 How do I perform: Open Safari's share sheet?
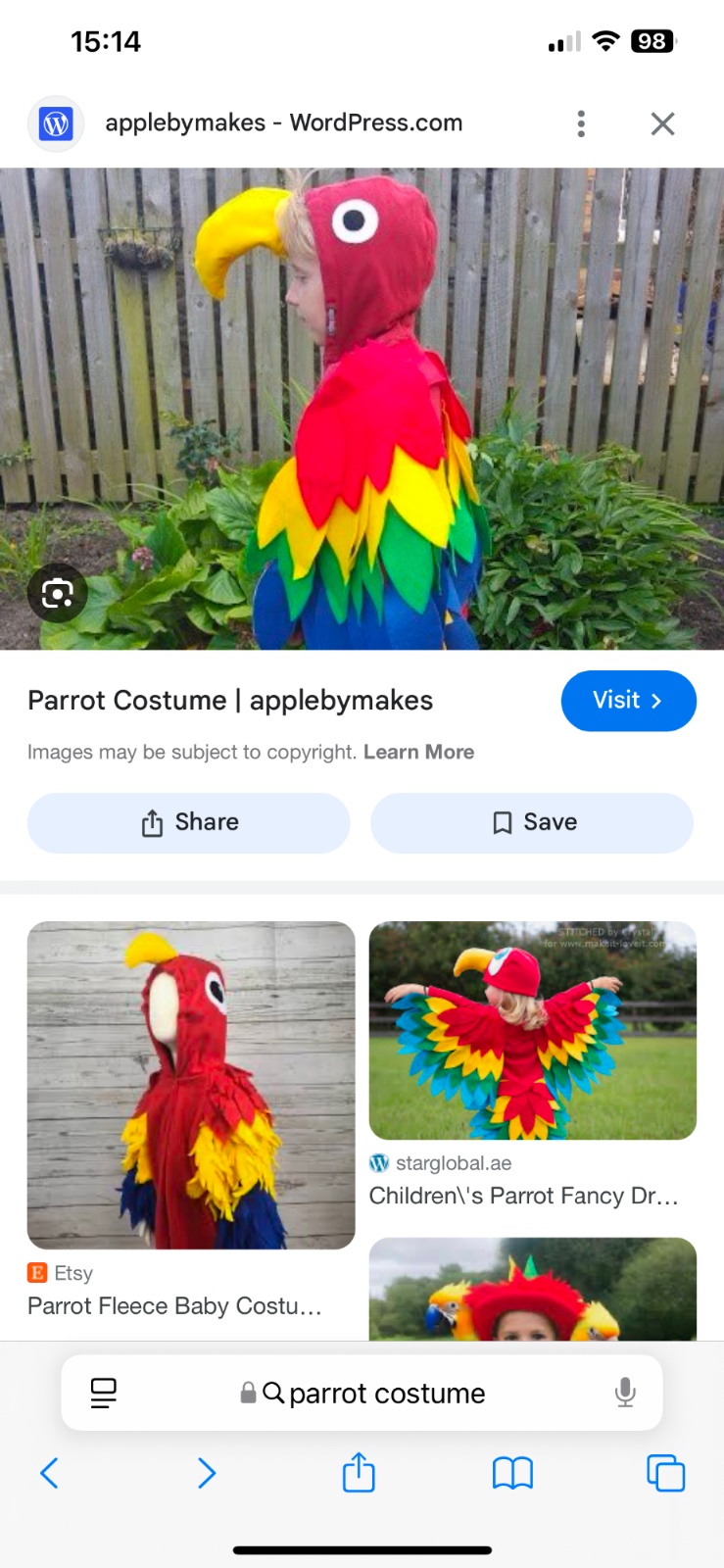point(359,1473)
